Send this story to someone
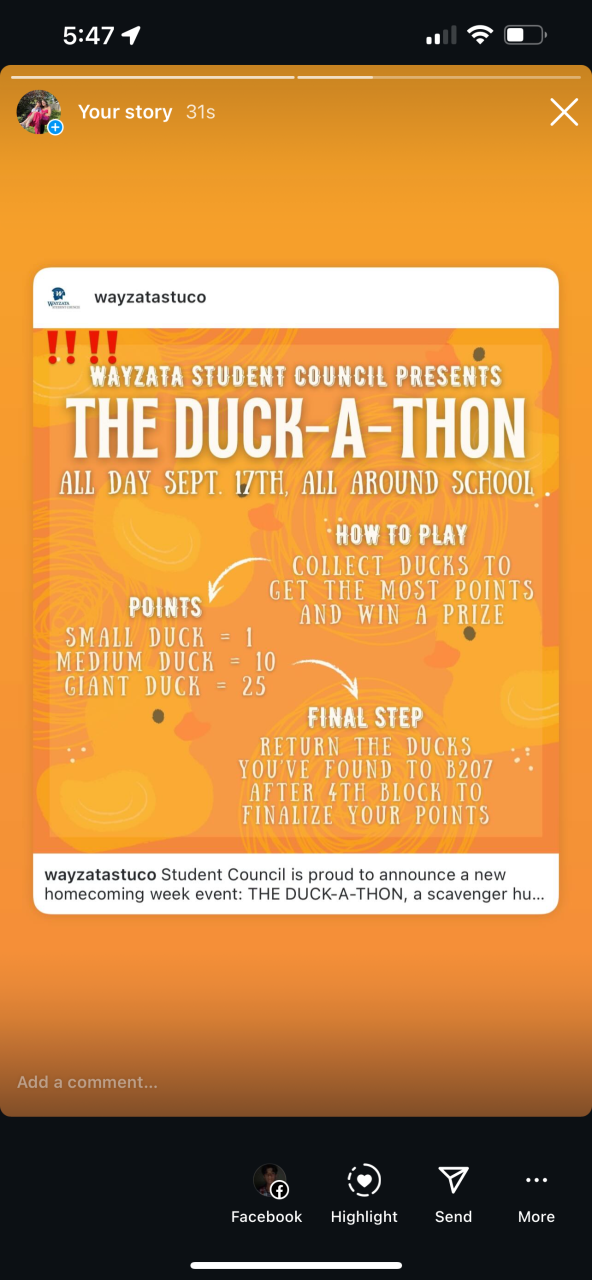The image size is (592, 1280). pyautogui.click(x=453, y=1195)
